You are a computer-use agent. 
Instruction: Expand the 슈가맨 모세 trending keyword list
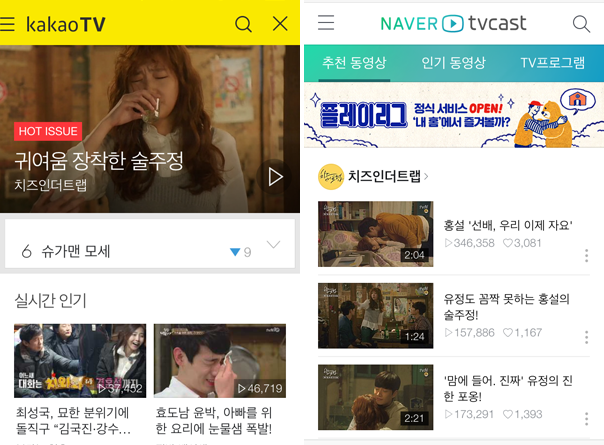pyautogui.click(x=273, y=246)
